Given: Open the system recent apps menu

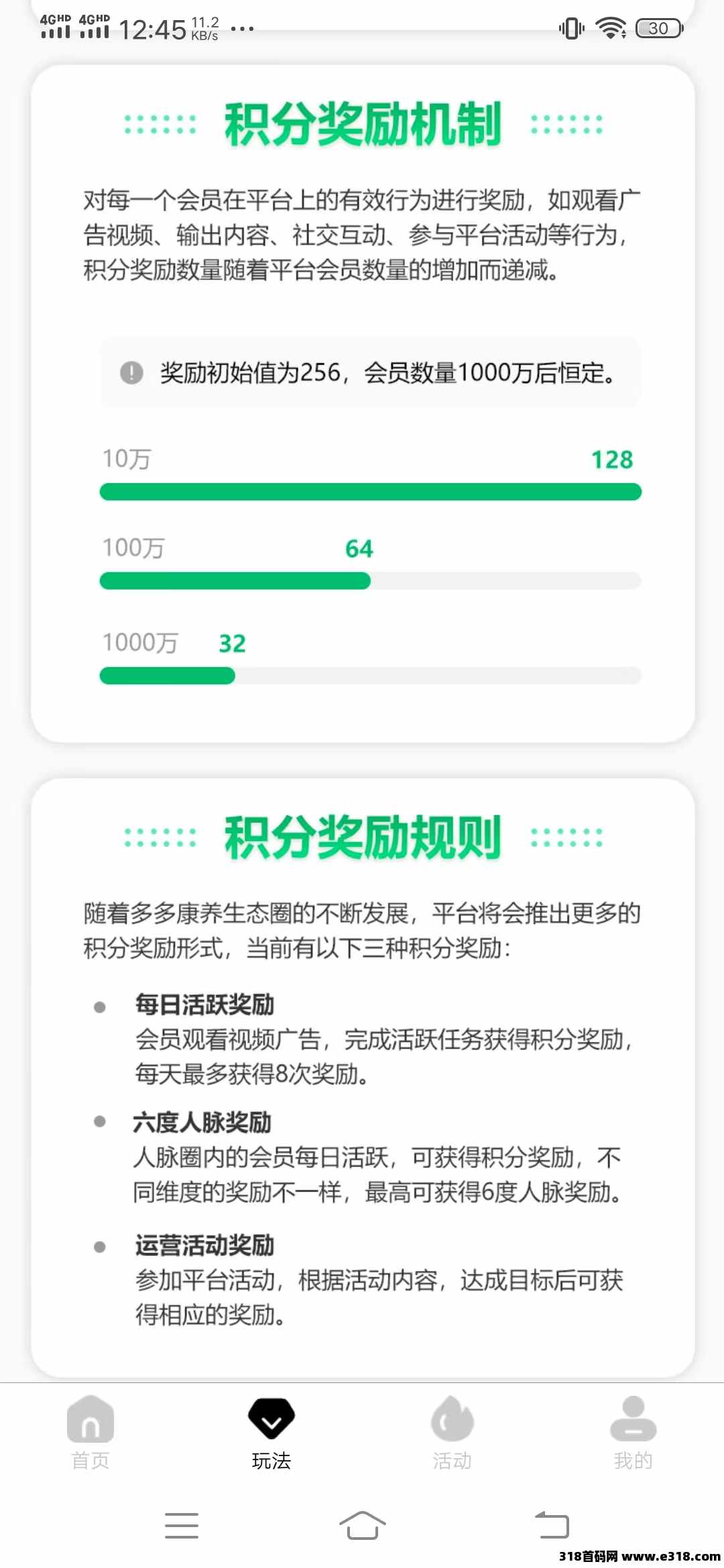Looking at the screenshot, I should (182, 1526).
